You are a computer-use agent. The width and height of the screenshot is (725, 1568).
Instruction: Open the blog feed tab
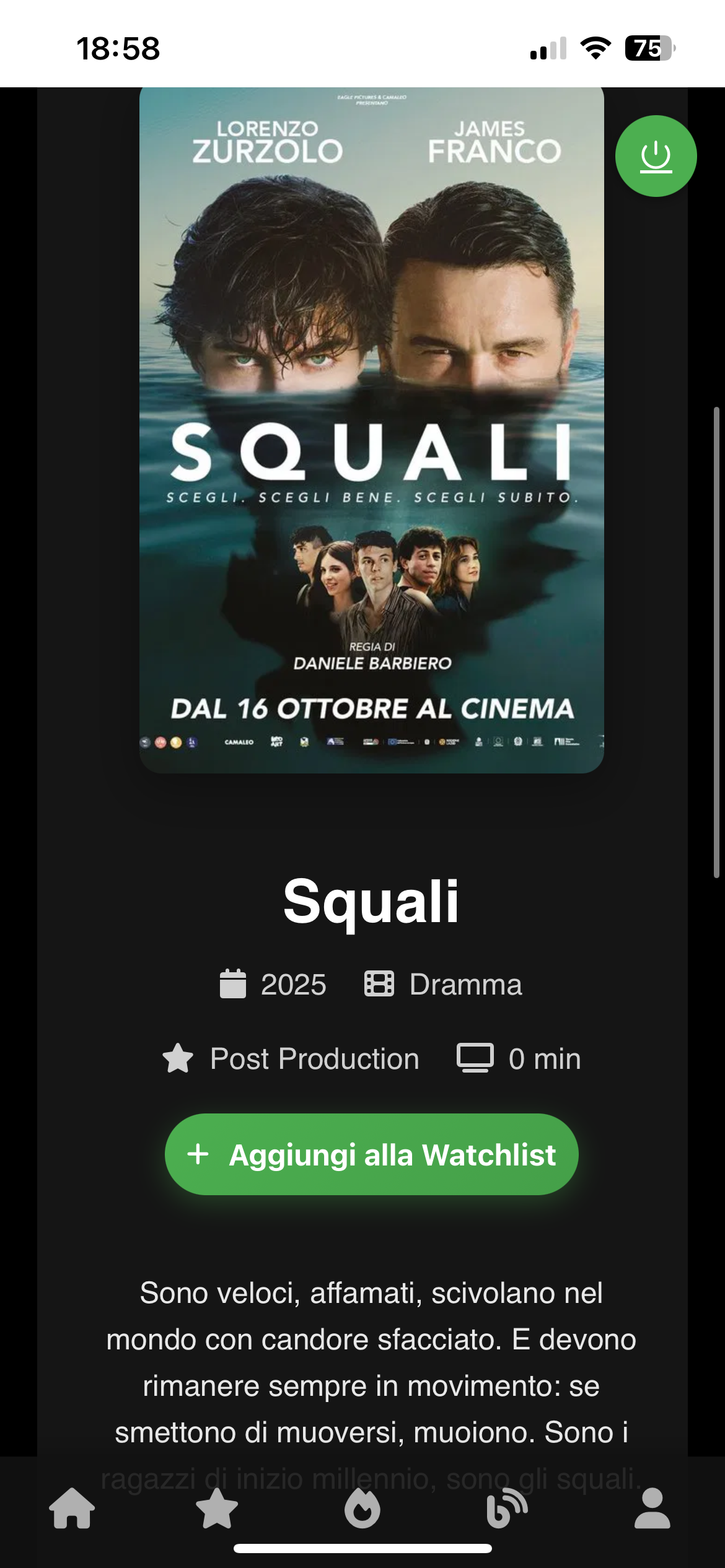[507, 1509]
